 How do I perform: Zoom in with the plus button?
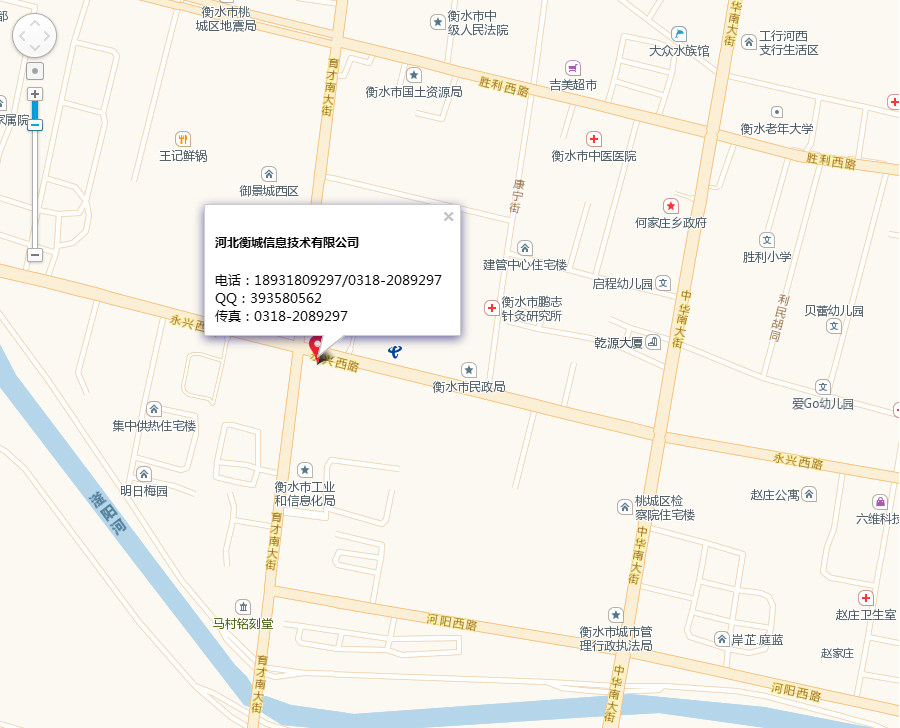[35, 93]
